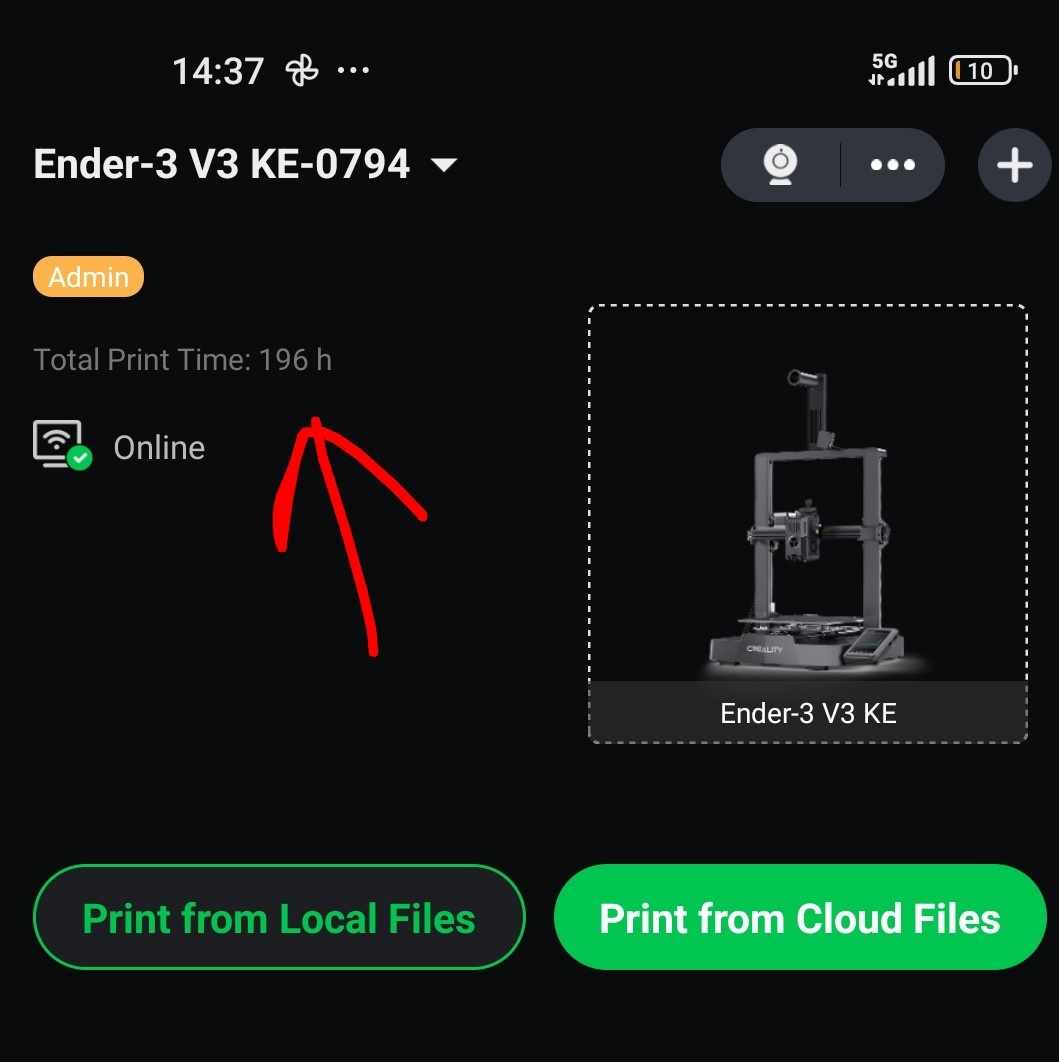
Task: Tap the clock showing 14:37
Action: [x=218, y=70]
